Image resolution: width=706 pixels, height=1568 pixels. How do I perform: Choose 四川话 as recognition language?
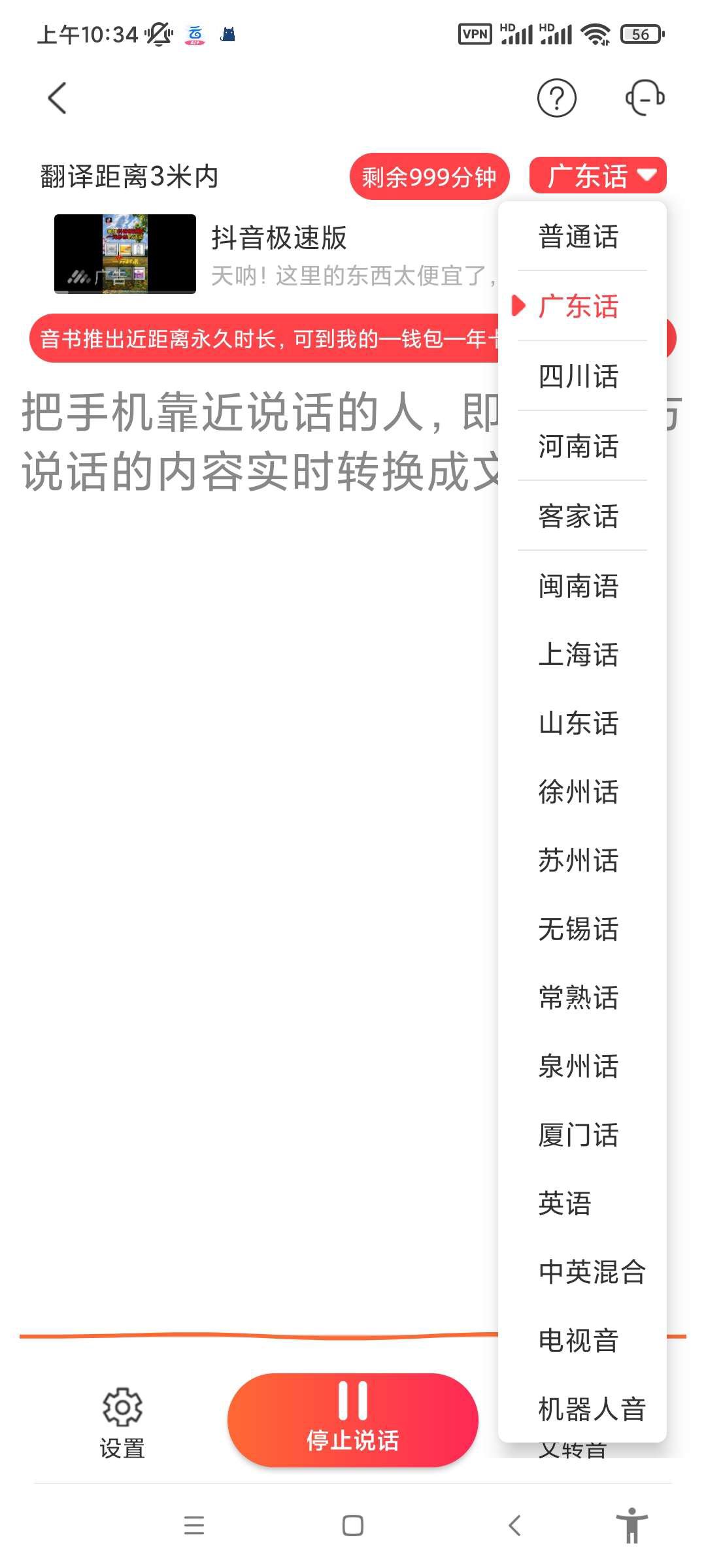click(579, 376)
